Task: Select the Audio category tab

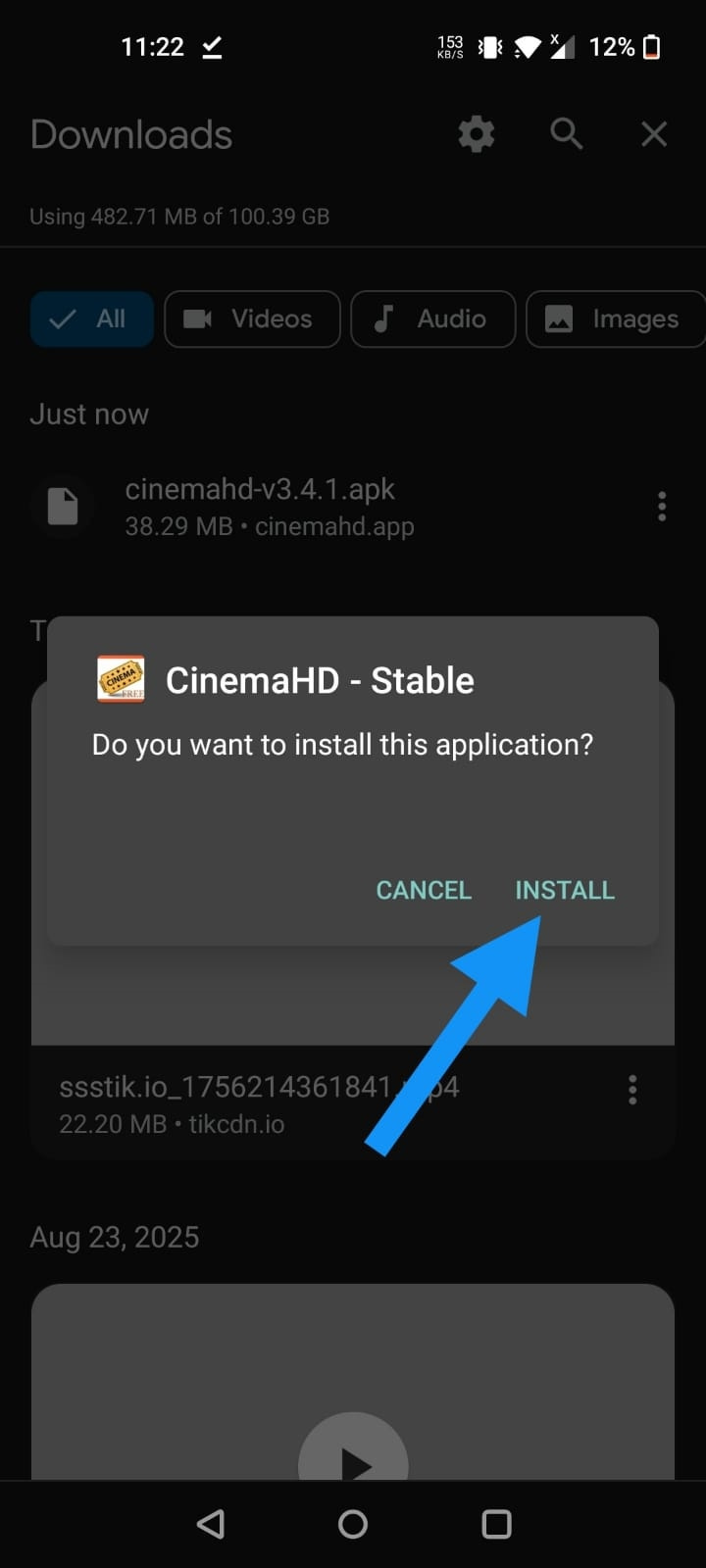Action: [432, 319]
